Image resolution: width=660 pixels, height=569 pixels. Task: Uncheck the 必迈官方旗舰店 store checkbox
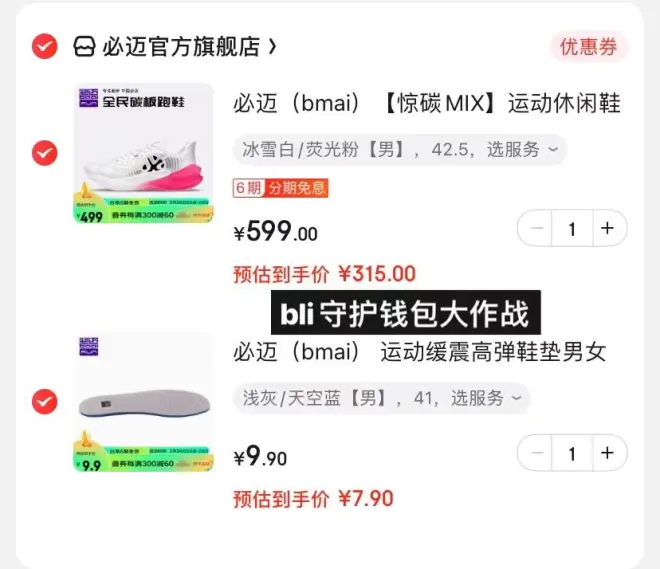[x=44, y=47]
